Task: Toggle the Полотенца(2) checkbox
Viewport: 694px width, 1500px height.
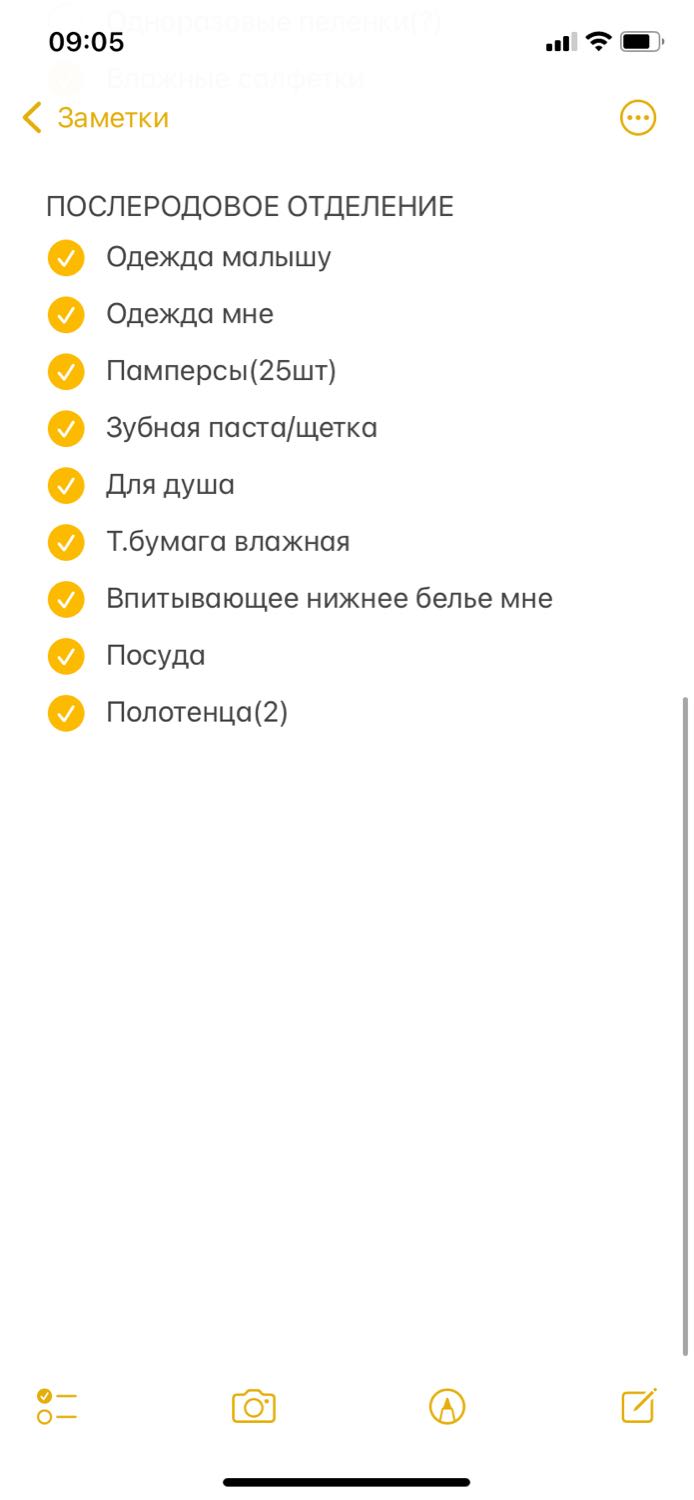Action: [x=66, y=714]
